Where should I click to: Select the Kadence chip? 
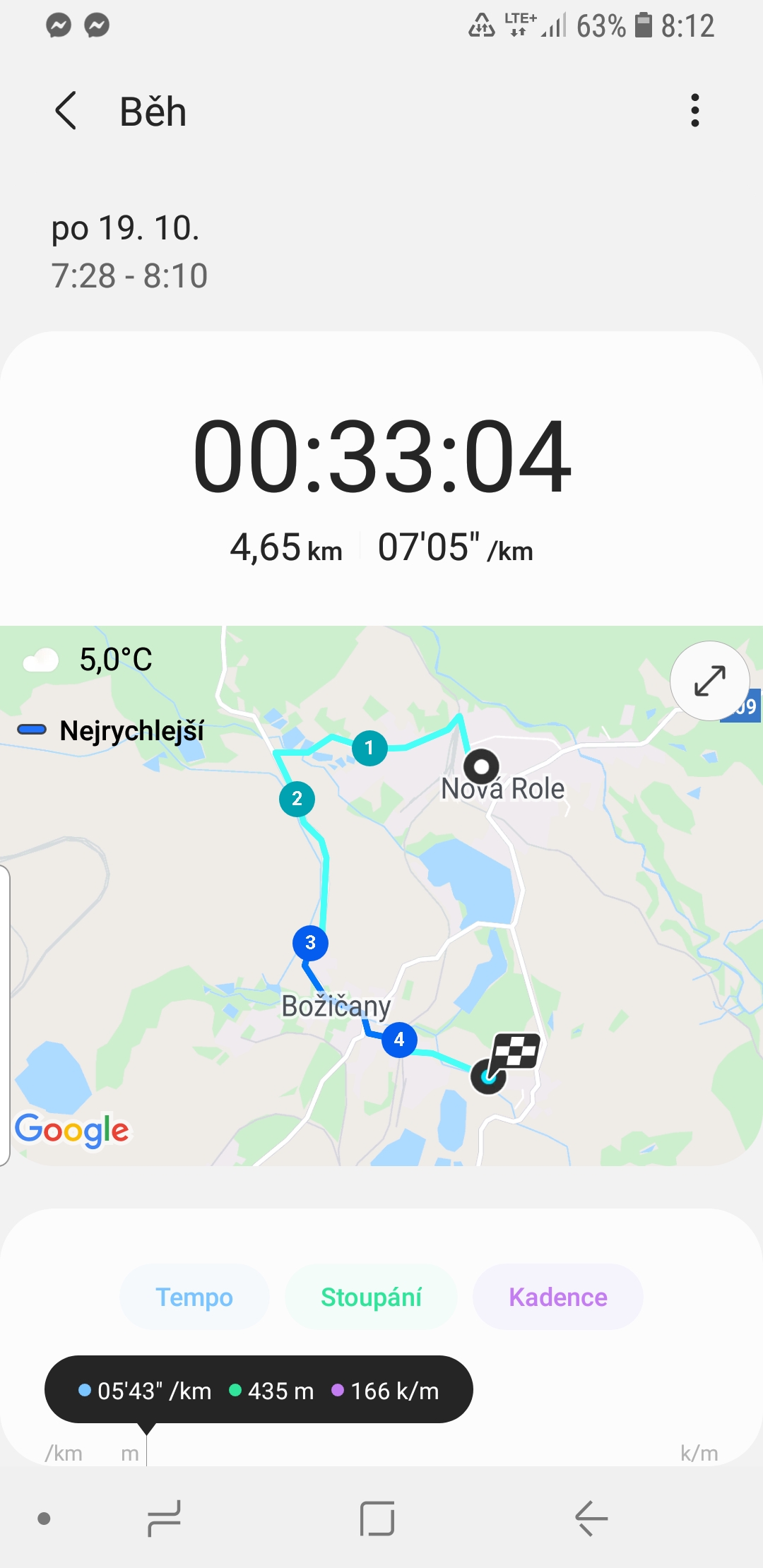tap(558, 1297)
